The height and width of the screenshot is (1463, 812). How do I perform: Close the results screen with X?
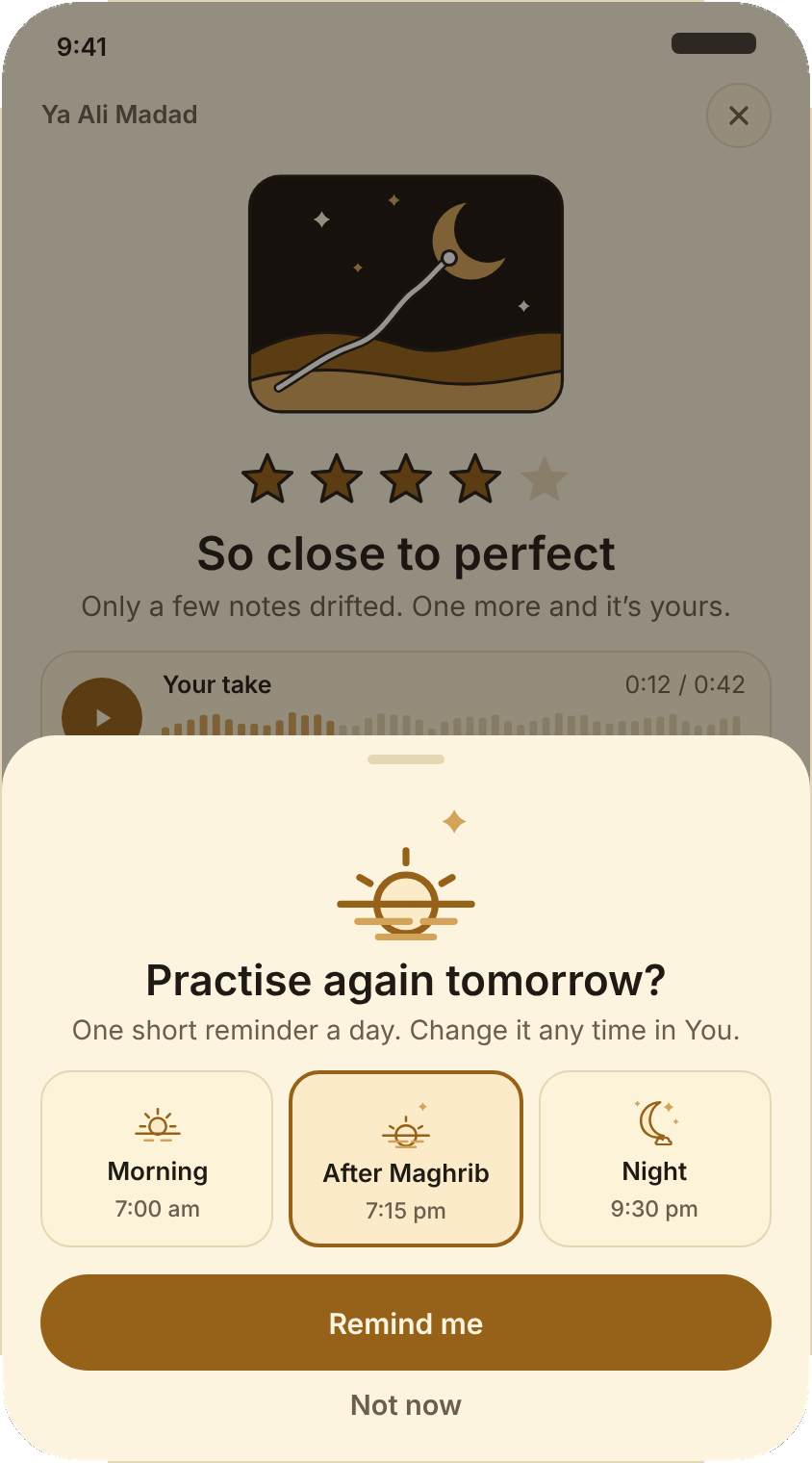tap(739, 115)
